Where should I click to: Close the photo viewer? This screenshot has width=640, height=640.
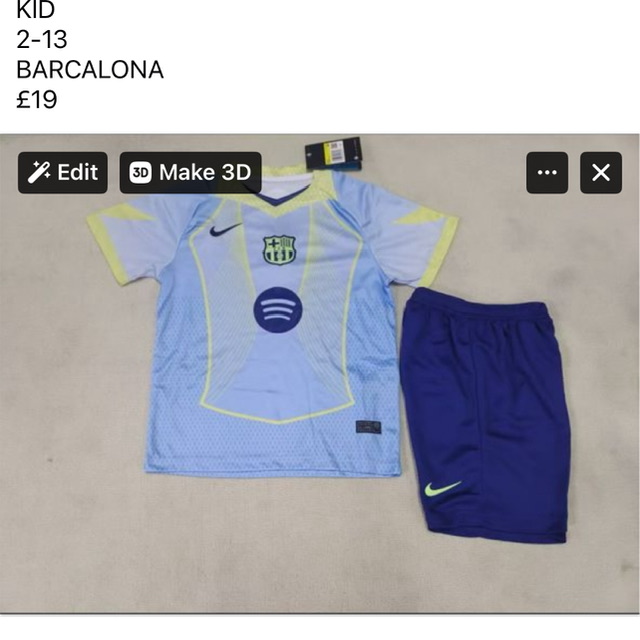tap(600, 172)
